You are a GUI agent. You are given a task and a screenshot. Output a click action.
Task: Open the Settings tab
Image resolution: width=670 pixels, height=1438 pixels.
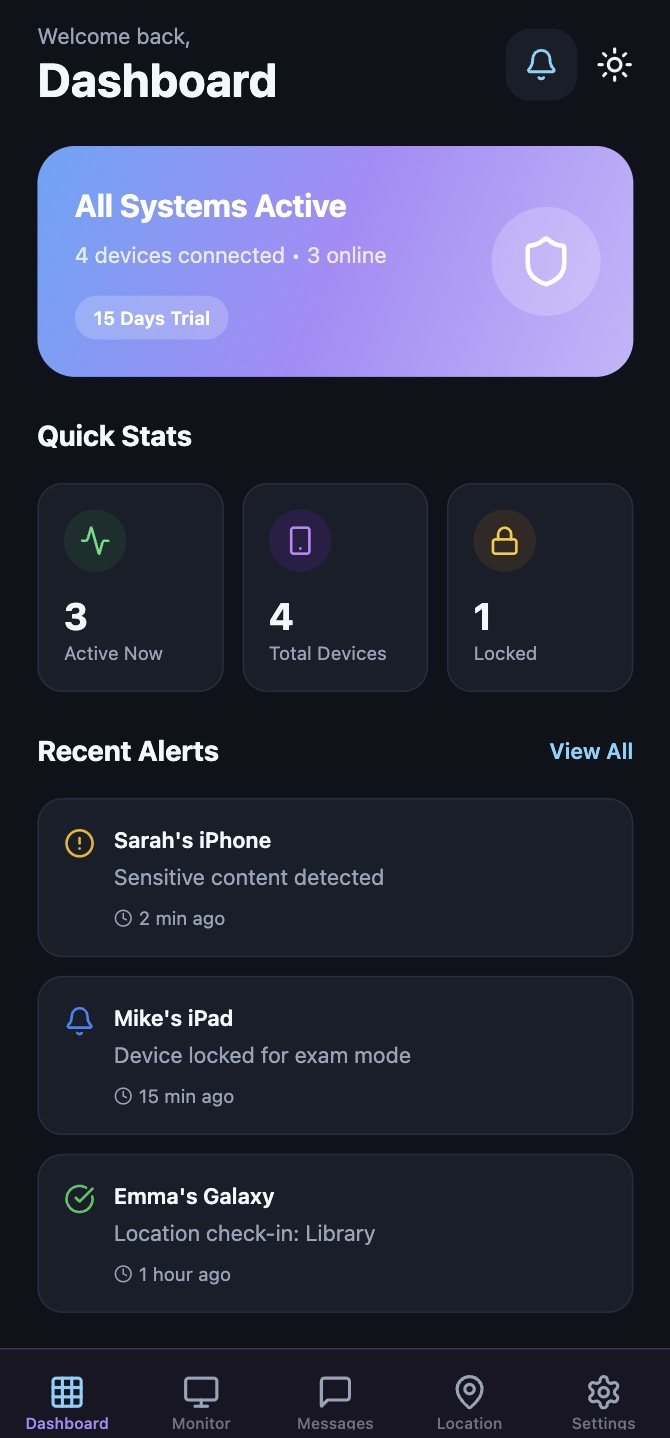pos(603,1401)
